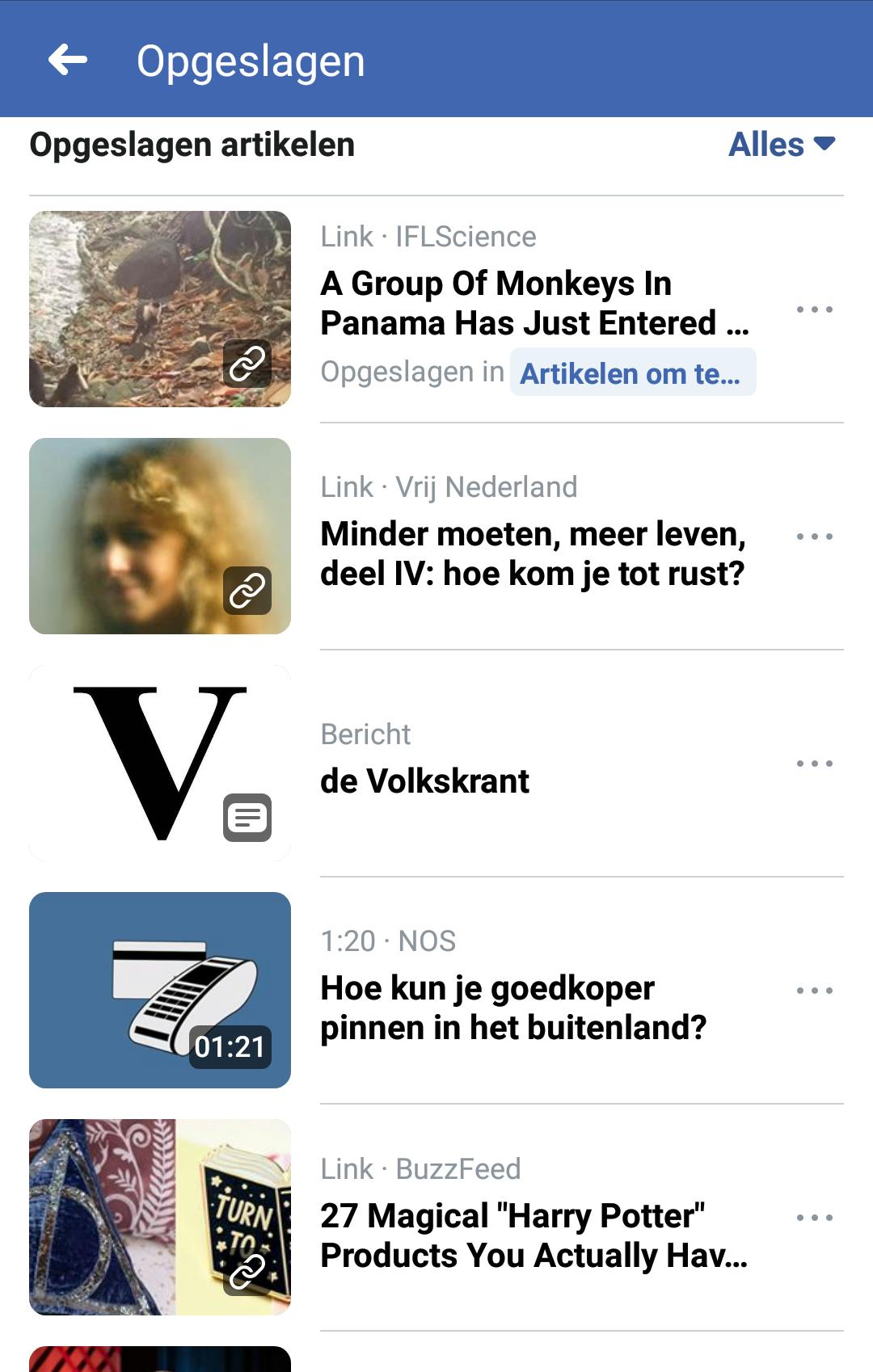The height and width of the screenshot is (1372, 873).
Task: Open the saved de Volkskrant post
Action: click(425, 781)
